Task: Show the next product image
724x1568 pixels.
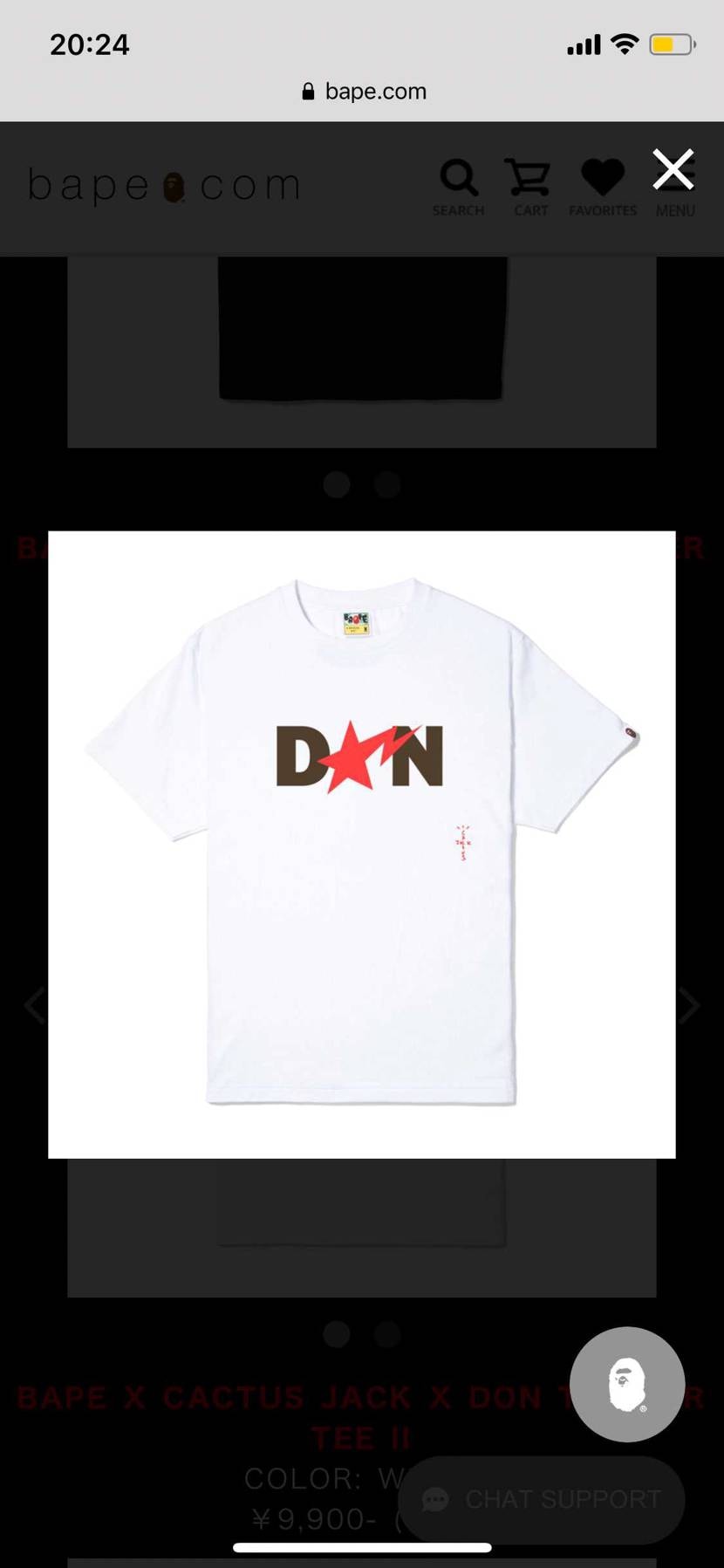Action: pyautogui.click(x=689, y=1005)
